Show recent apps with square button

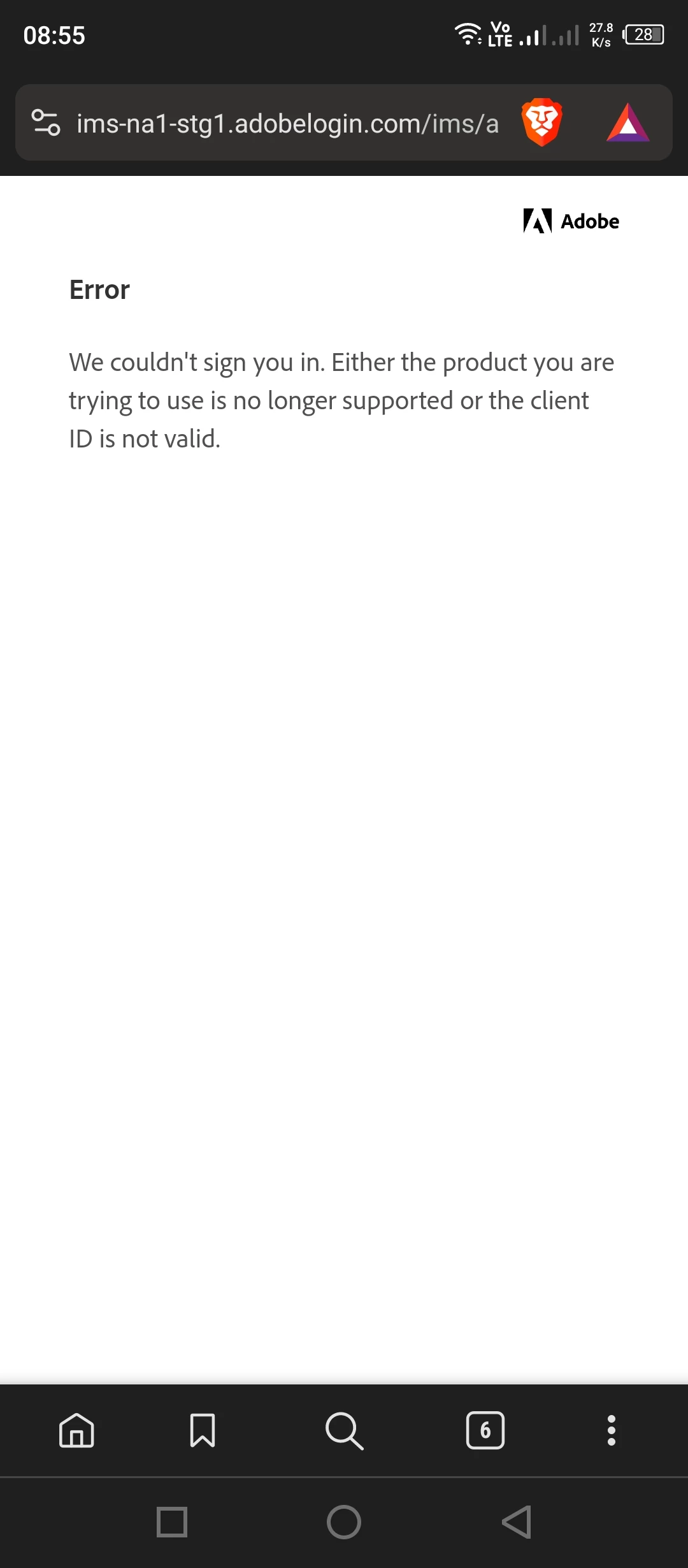pos(172,1522)
